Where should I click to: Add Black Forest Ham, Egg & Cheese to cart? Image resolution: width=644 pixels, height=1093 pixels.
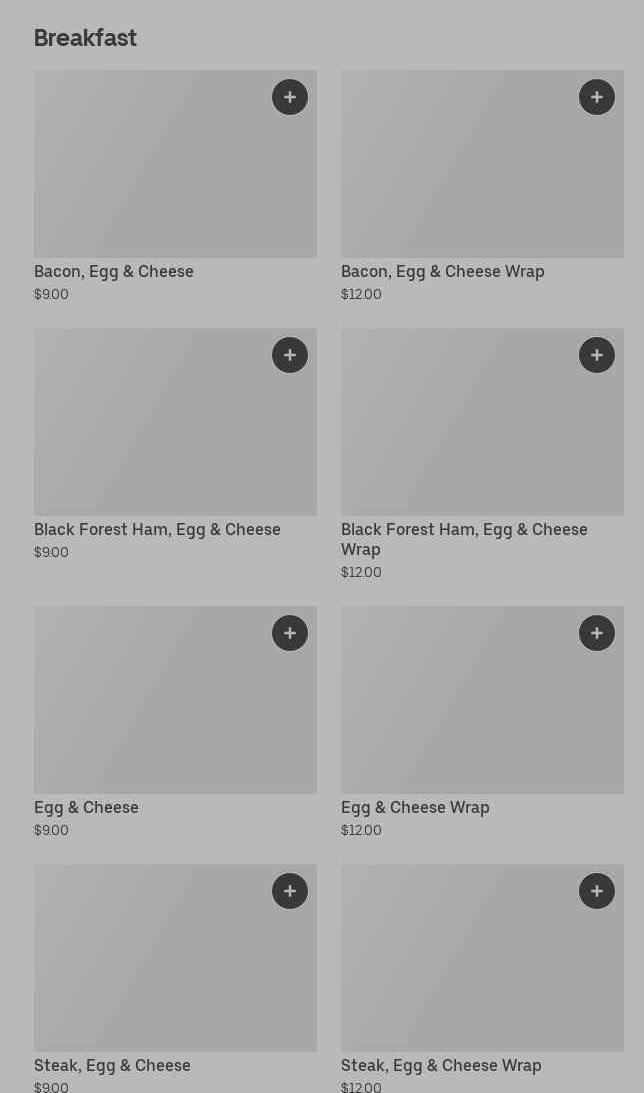click(x=290, y=355)
